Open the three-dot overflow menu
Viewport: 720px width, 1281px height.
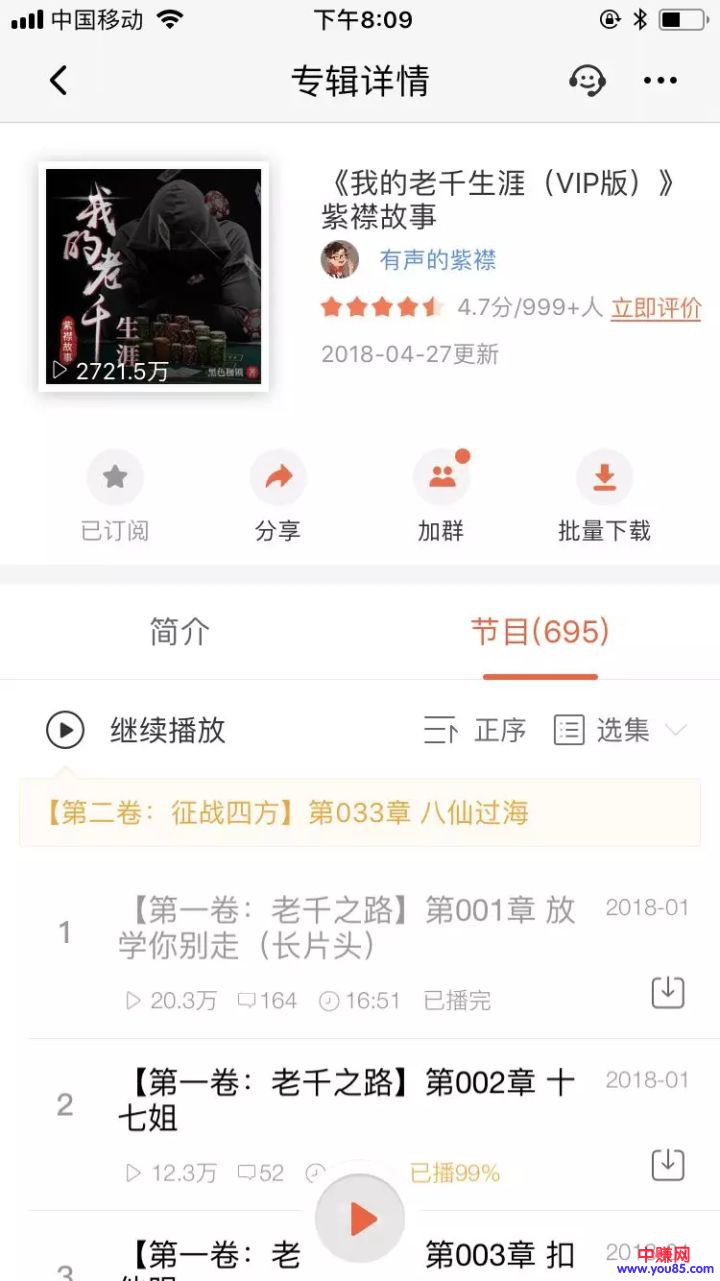[660, 81]
